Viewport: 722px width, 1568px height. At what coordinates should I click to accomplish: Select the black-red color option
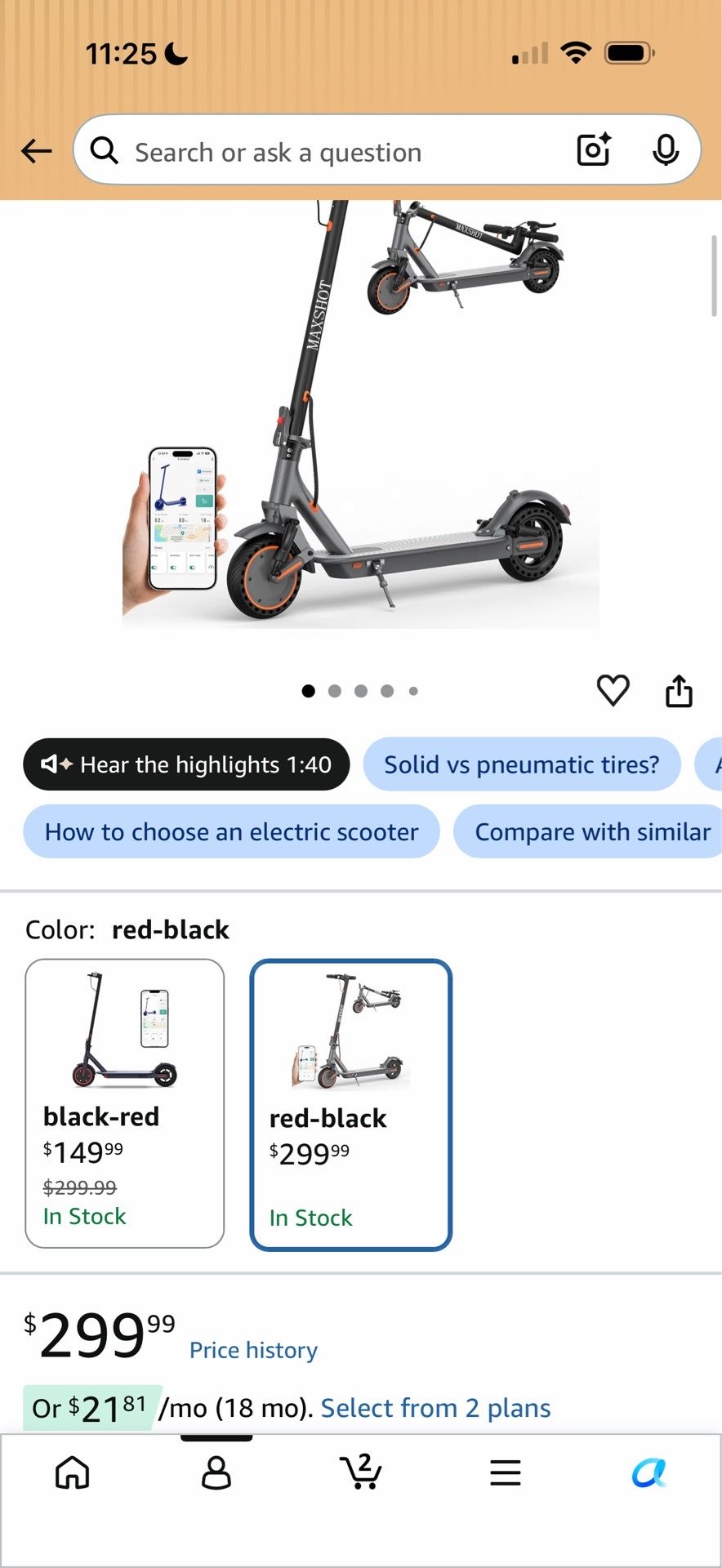(125, 1103)
